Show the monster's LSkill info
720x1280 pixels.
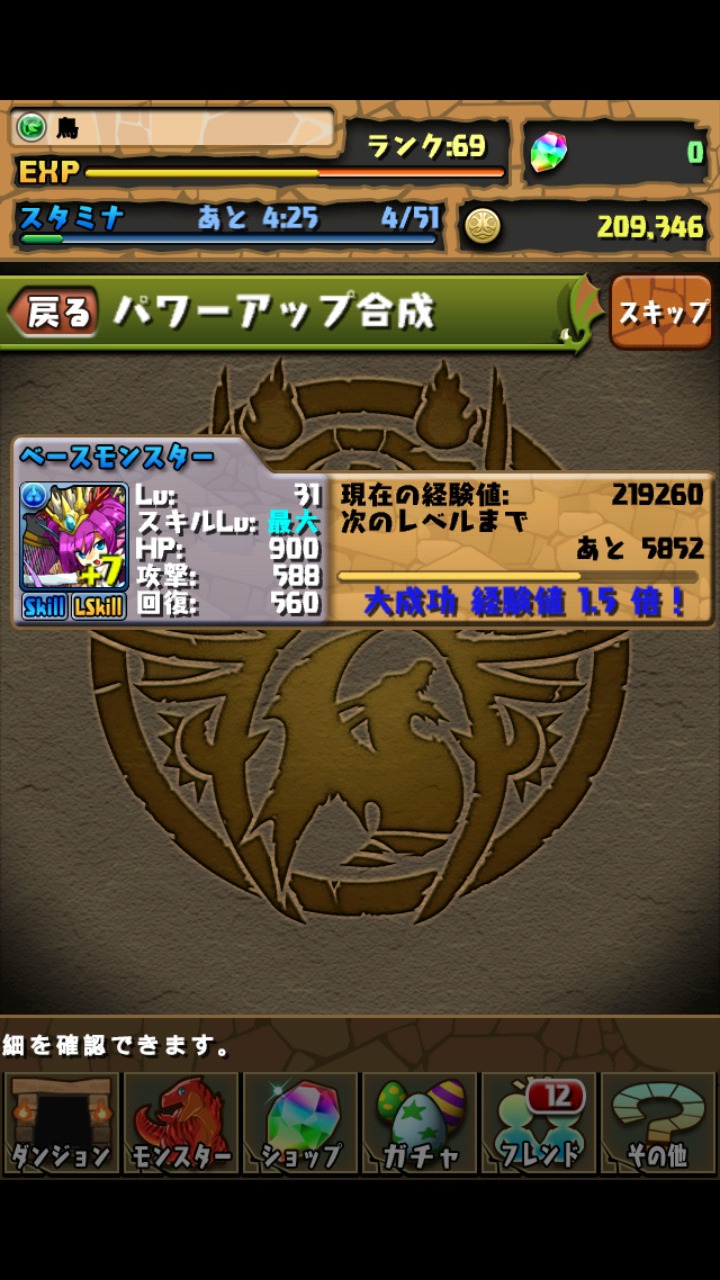[x=98, y=607]
